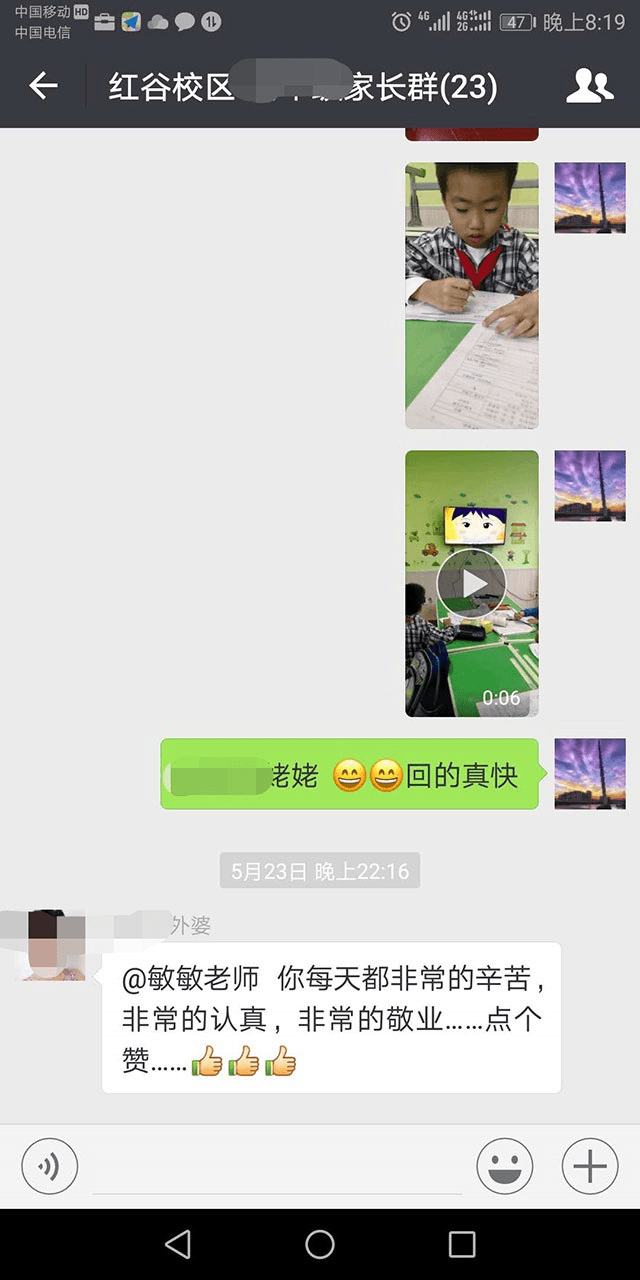
Task: Open recent apps from navigation bar
Action: click(x=462, y=1244)
